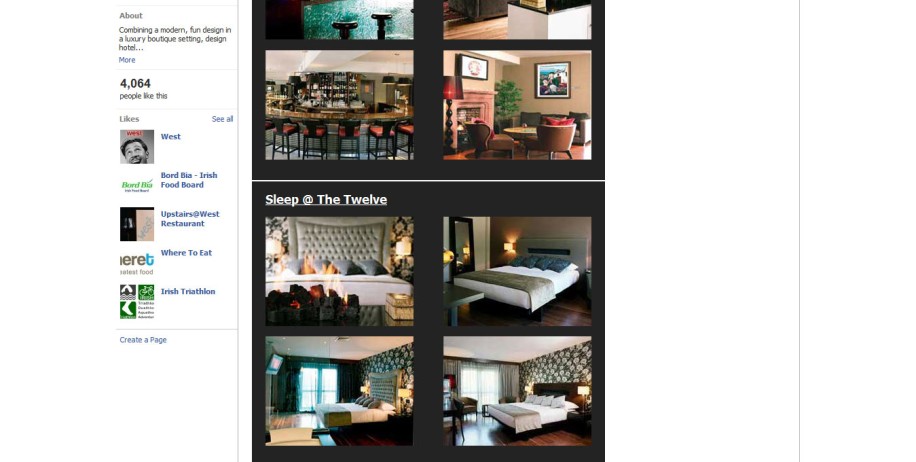
Task: Open West page thumbnail image
Action: click(137, 147)
